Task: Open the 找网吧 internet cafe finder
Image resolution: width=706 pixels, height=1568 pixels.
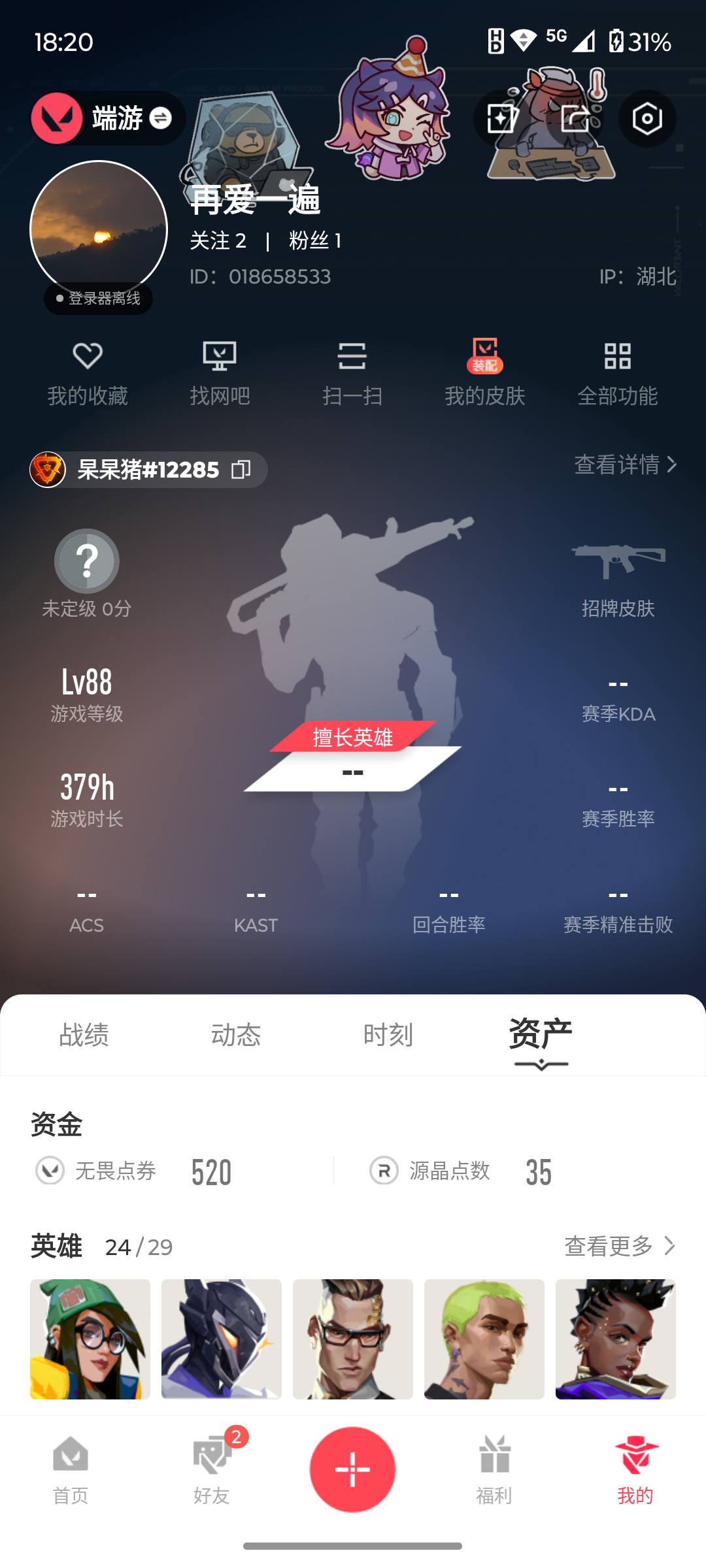Action: click(x=221, y=372)
